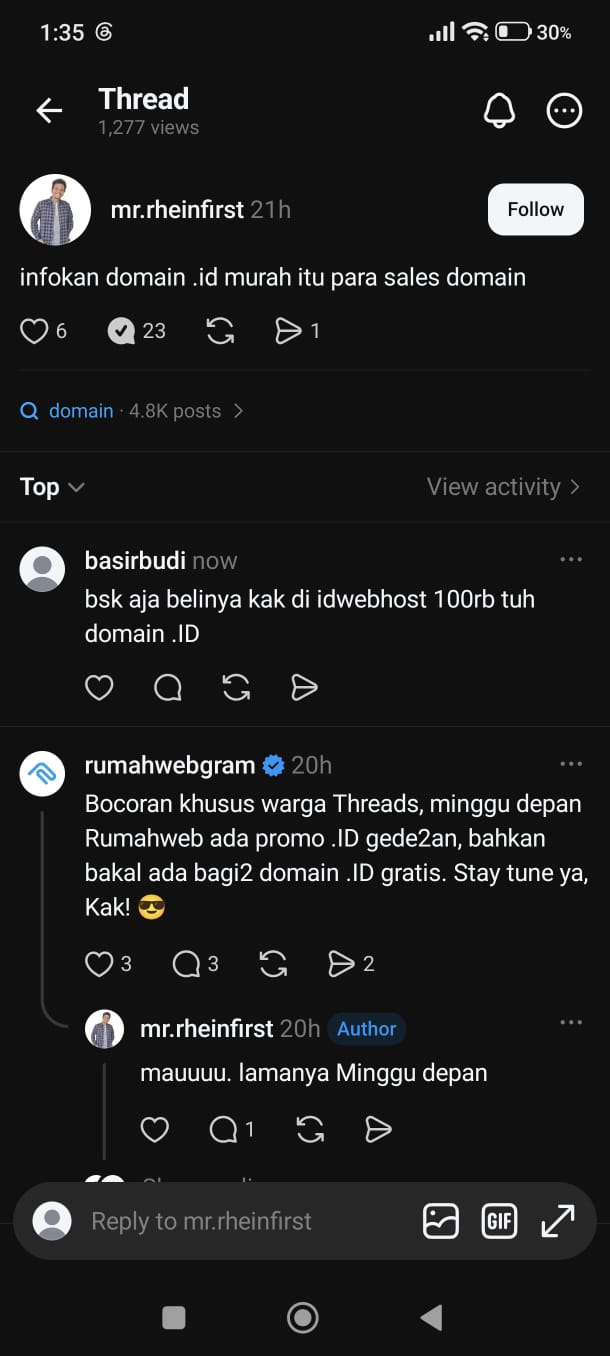Repost mr.rheinfirst's main post
610x1356 pixels.
(220, 331)
